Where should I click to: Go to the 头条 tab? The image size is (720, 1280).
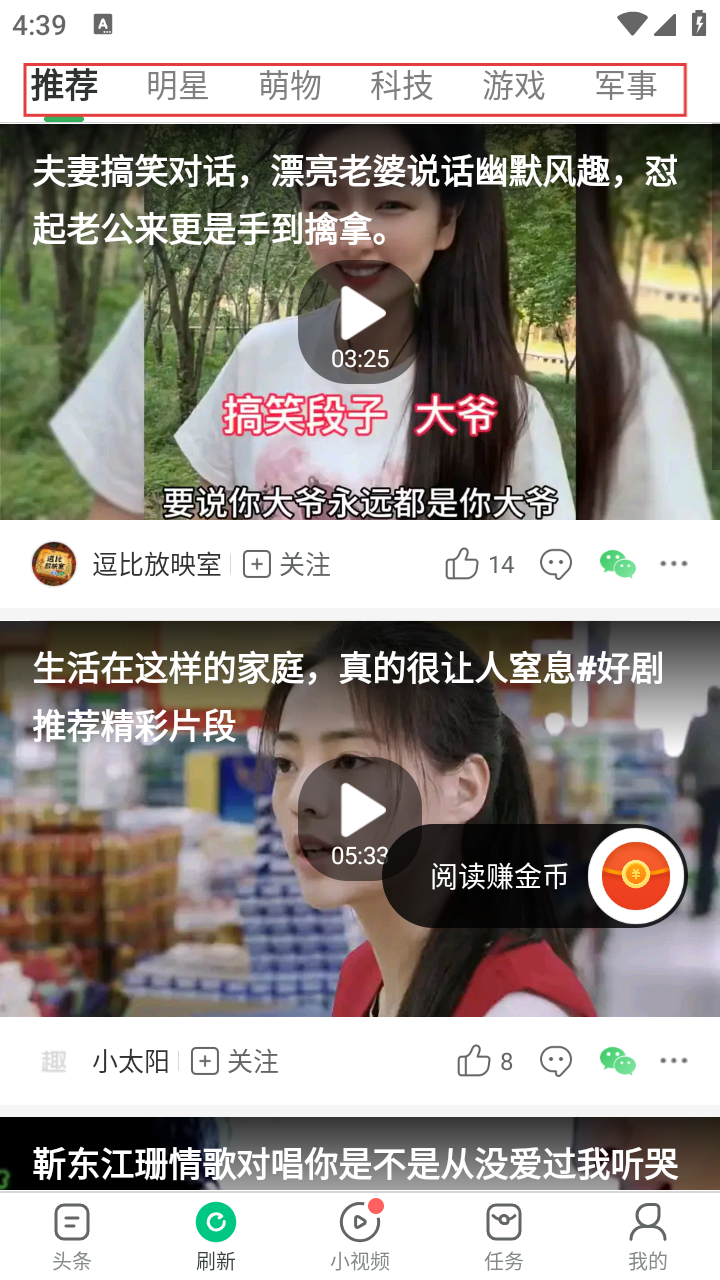[x=72, y=1236]
